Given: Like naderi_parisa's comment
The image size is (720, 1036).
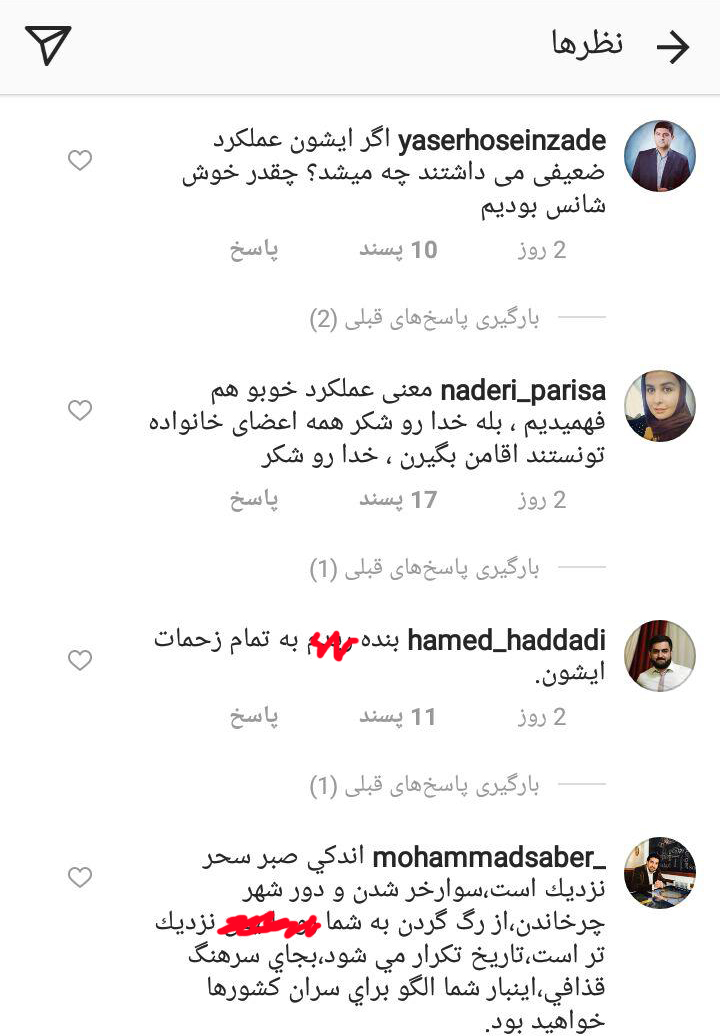Looking at the screenshot, I should (80, 410).
